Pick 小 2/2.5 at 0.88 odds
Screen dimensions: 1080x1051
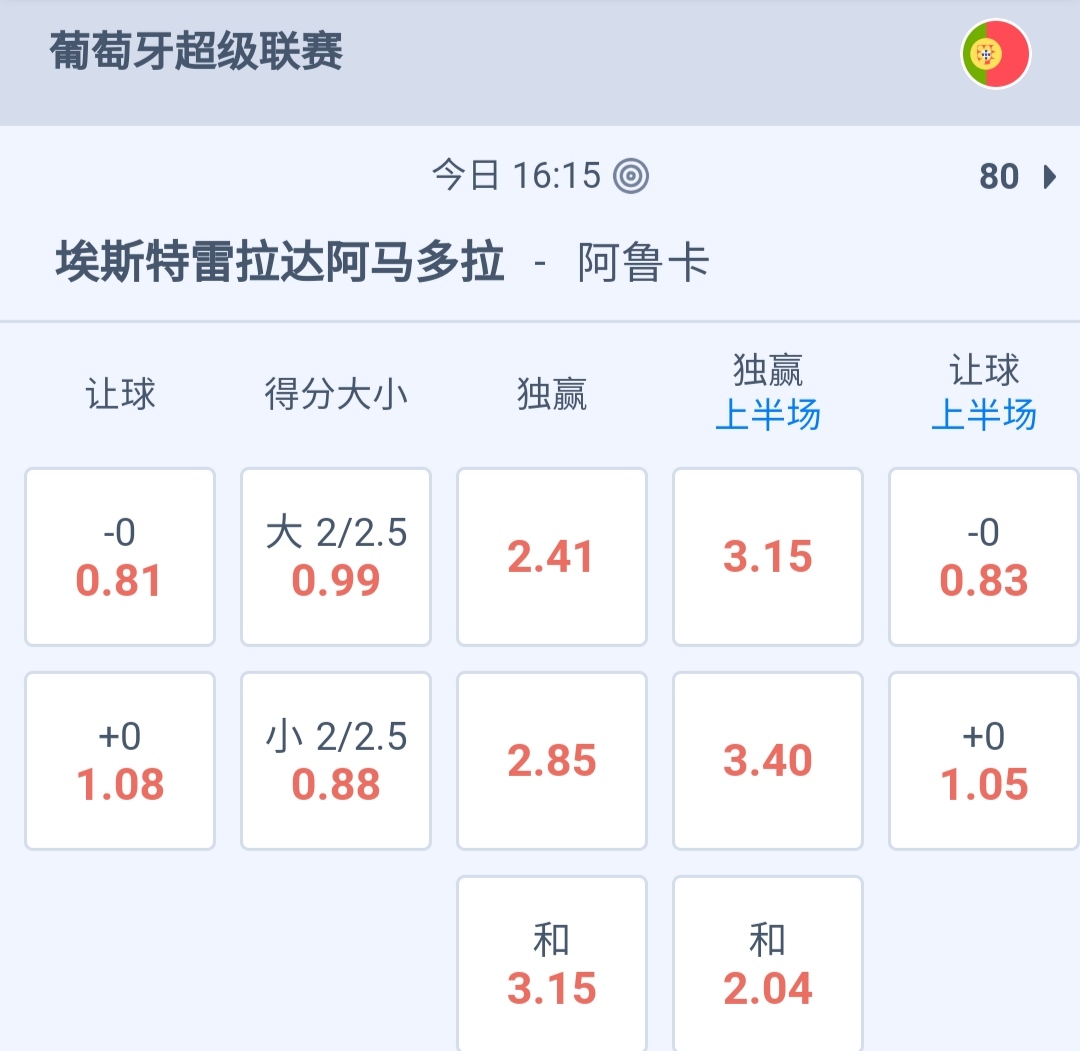[x=336, y=761]
